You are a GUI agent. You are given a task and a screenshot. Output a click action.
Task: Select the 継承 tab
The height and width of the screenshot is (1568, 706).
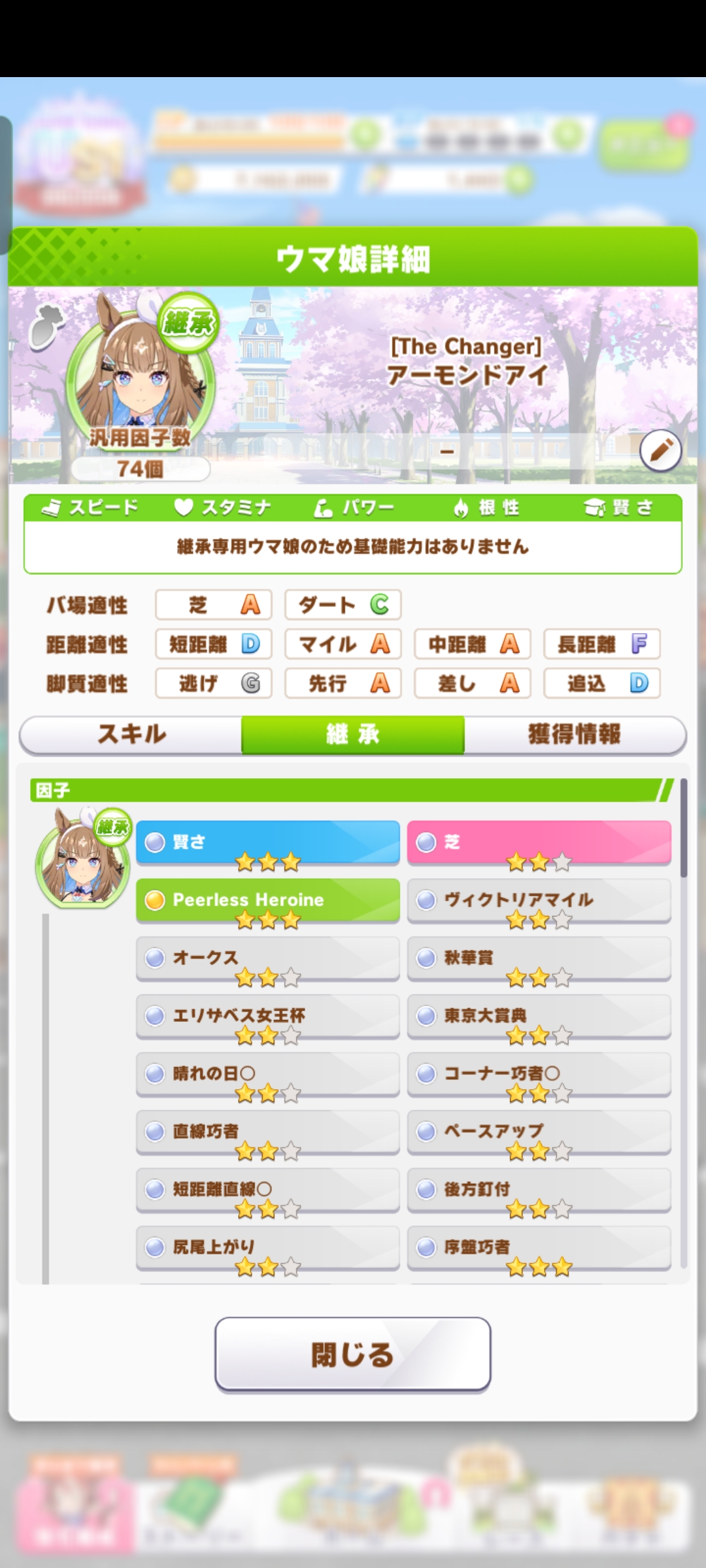point(353,734)
